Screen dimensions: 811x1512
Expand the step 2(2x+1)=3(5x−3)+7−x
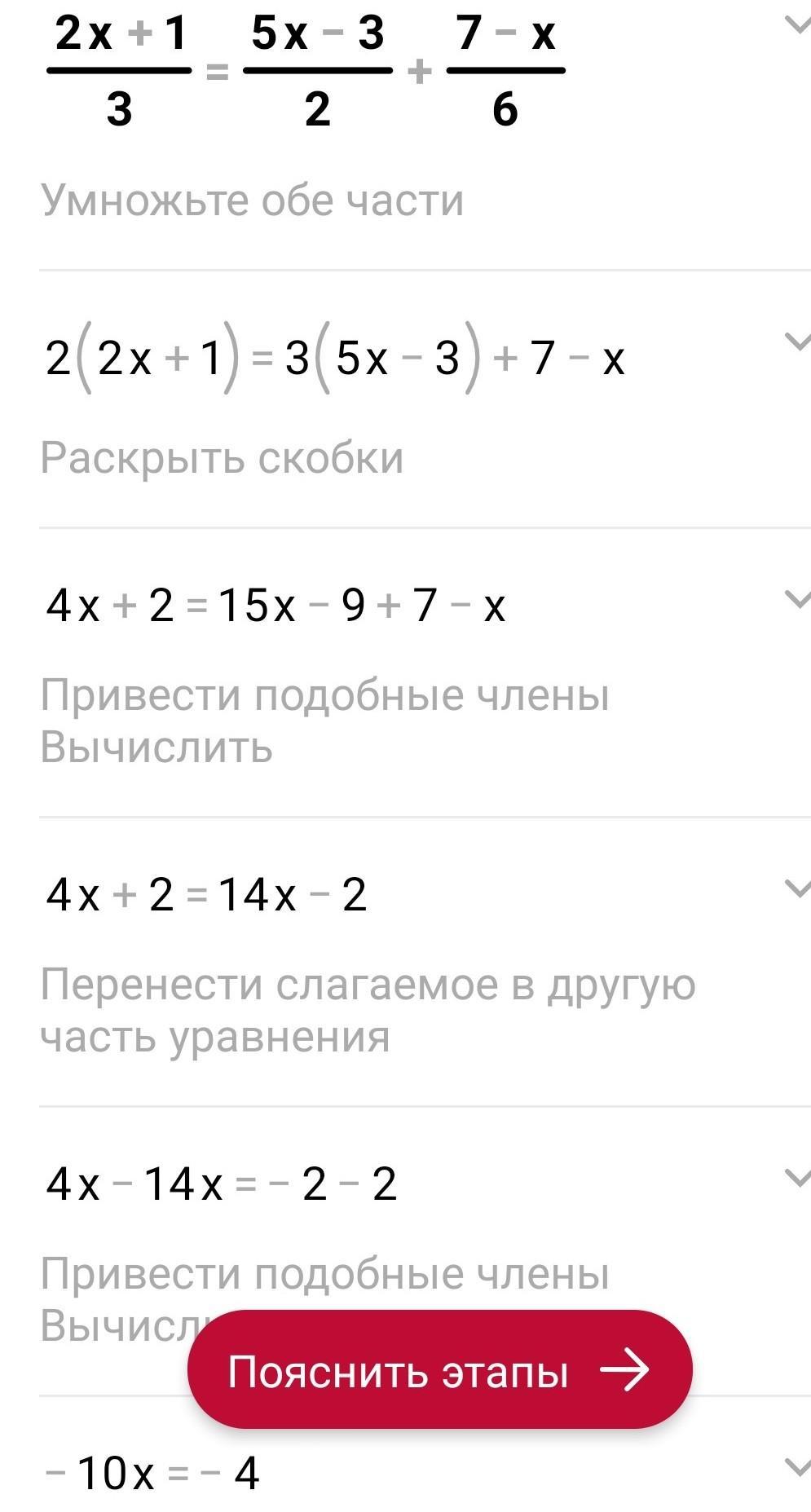(x=796, y=341)
